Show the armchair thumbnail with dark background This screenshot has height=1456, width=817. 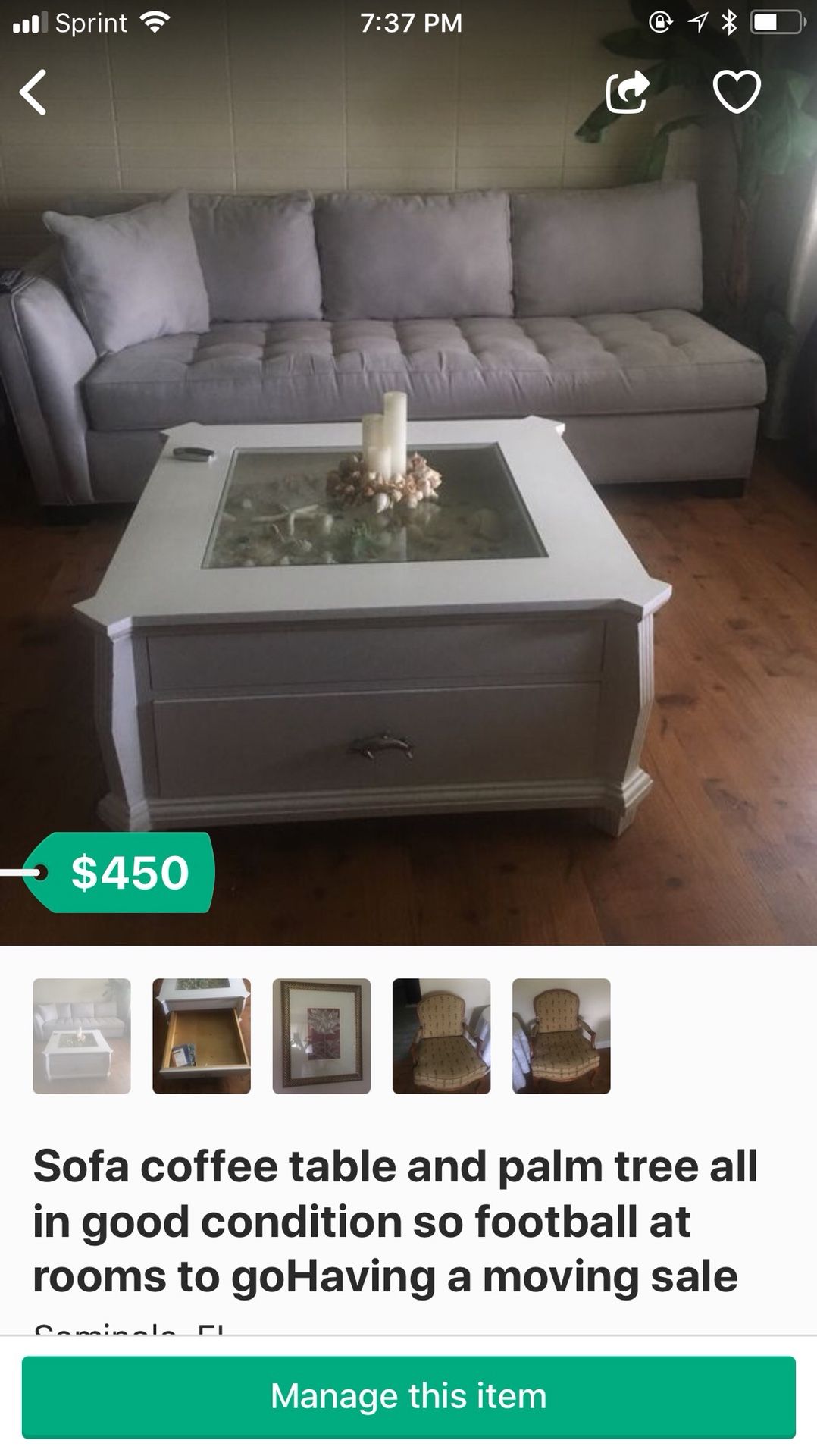[441, 1036]
